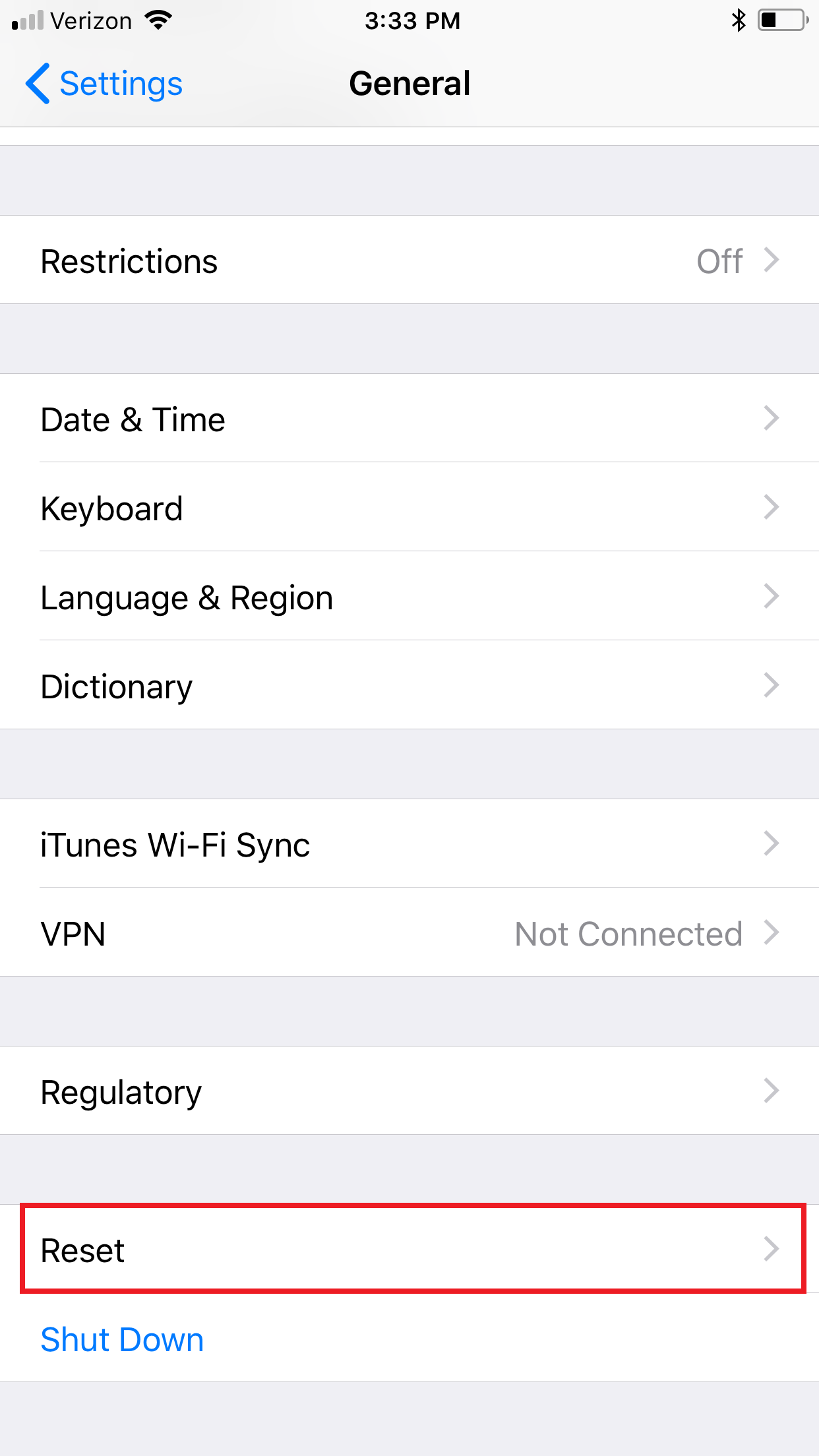This screenshot has width=819, height=1456.
Task: Tap the clock showing 3:33 PM
Action: pyautogui.click(x=412, y=20)
